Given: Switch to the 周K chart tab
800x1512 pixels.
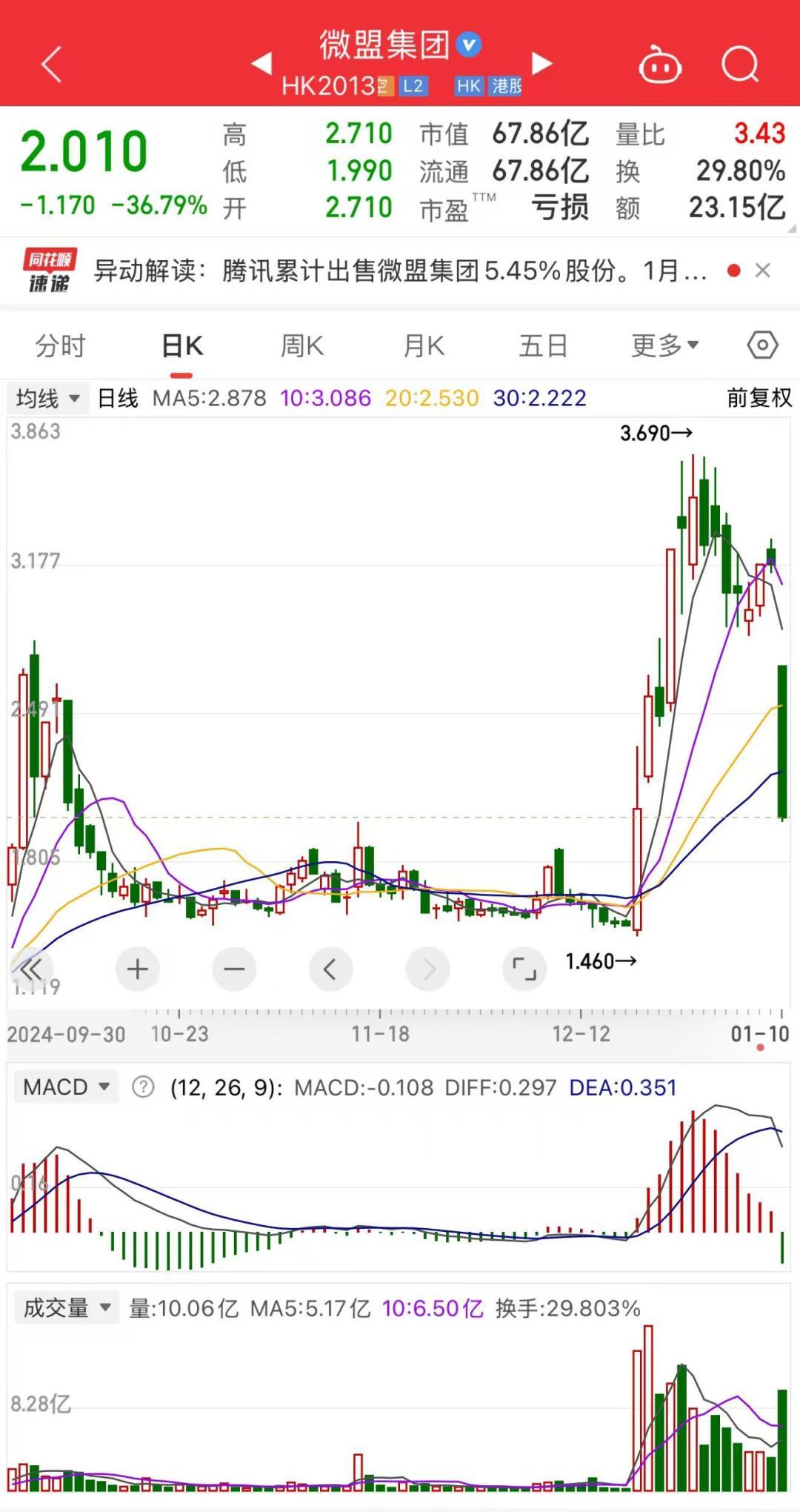Looking at the screenshot, I should (302, 346).
